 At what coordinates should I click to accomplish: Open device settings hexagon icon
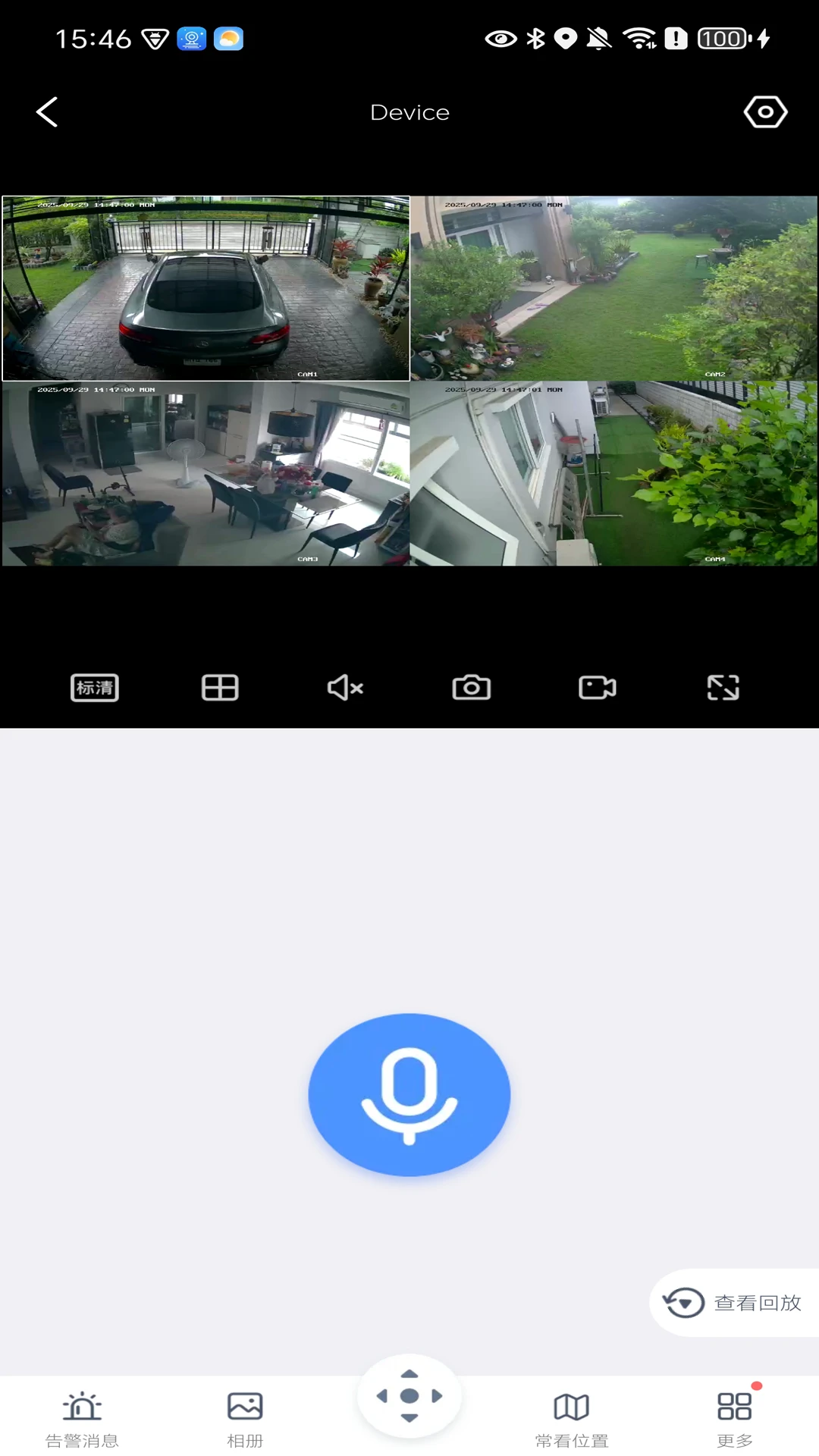click(765, 112)
